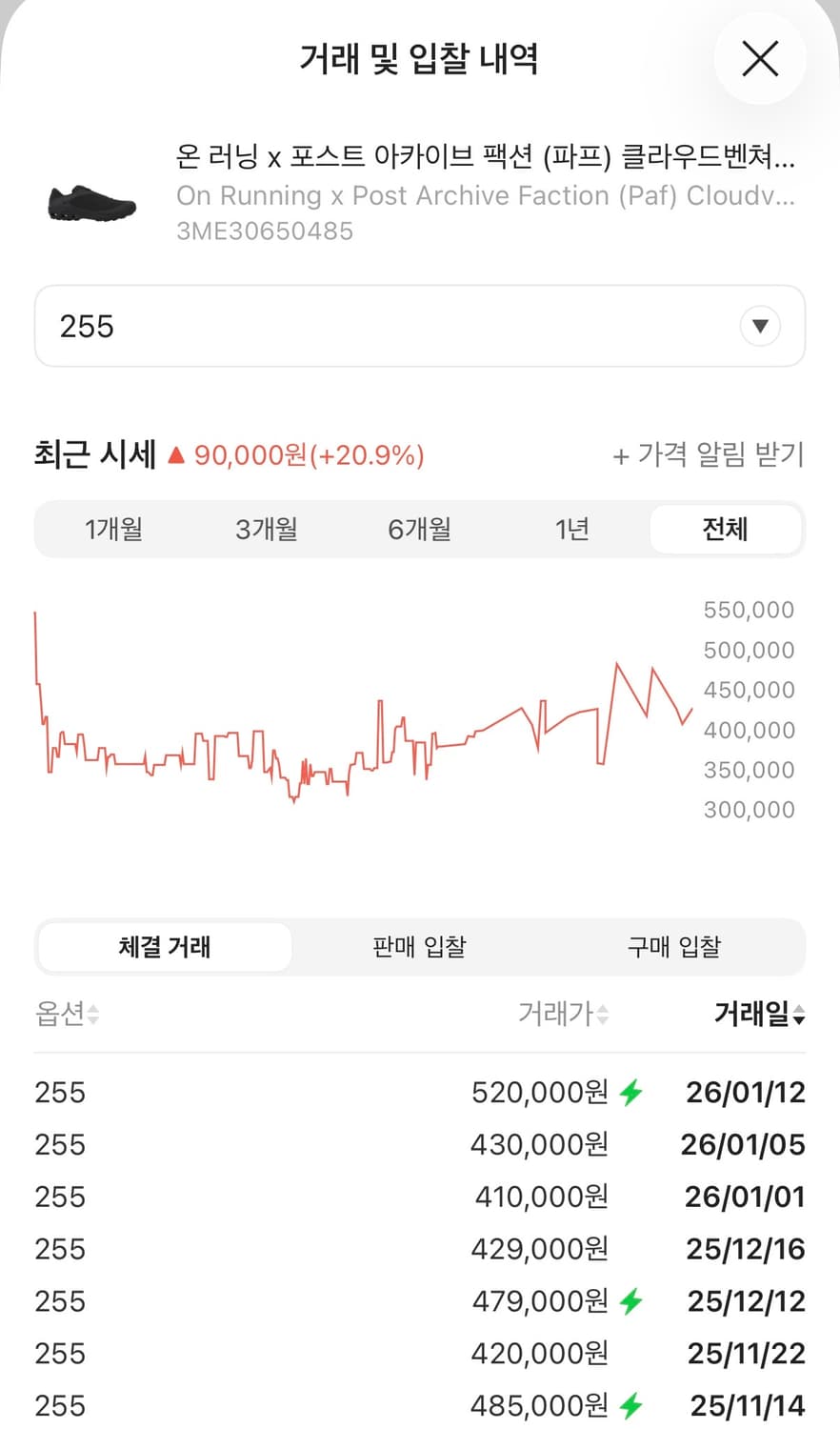Tap the lightning icon next to 485,000원

(629, 1404)
